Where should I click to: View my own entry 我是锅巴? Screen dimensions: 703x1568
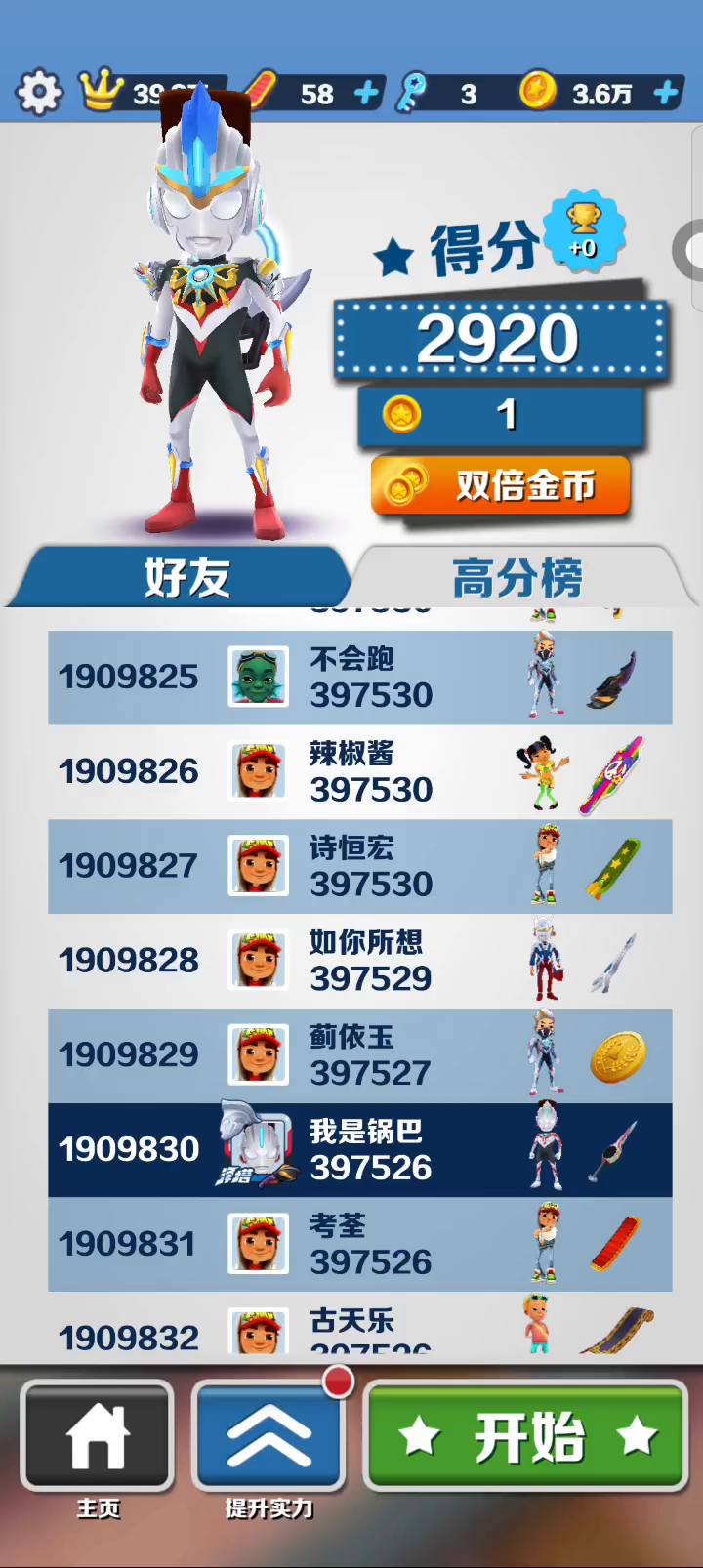[x=359, y=1149]
